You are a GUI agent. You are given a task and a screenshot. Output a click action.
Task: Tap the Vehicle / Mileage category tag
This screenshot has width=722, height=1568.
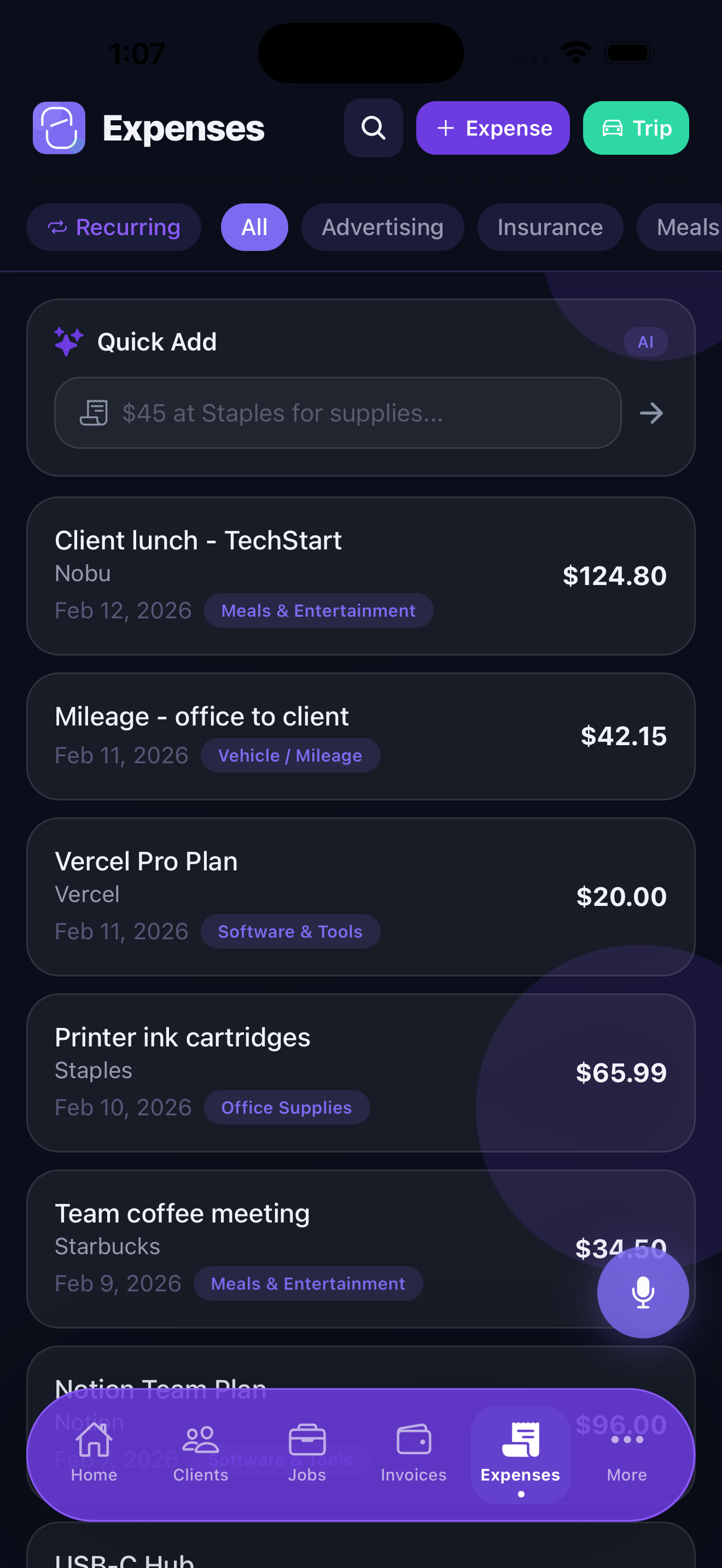pyautogui.click(x=290, y=755)
